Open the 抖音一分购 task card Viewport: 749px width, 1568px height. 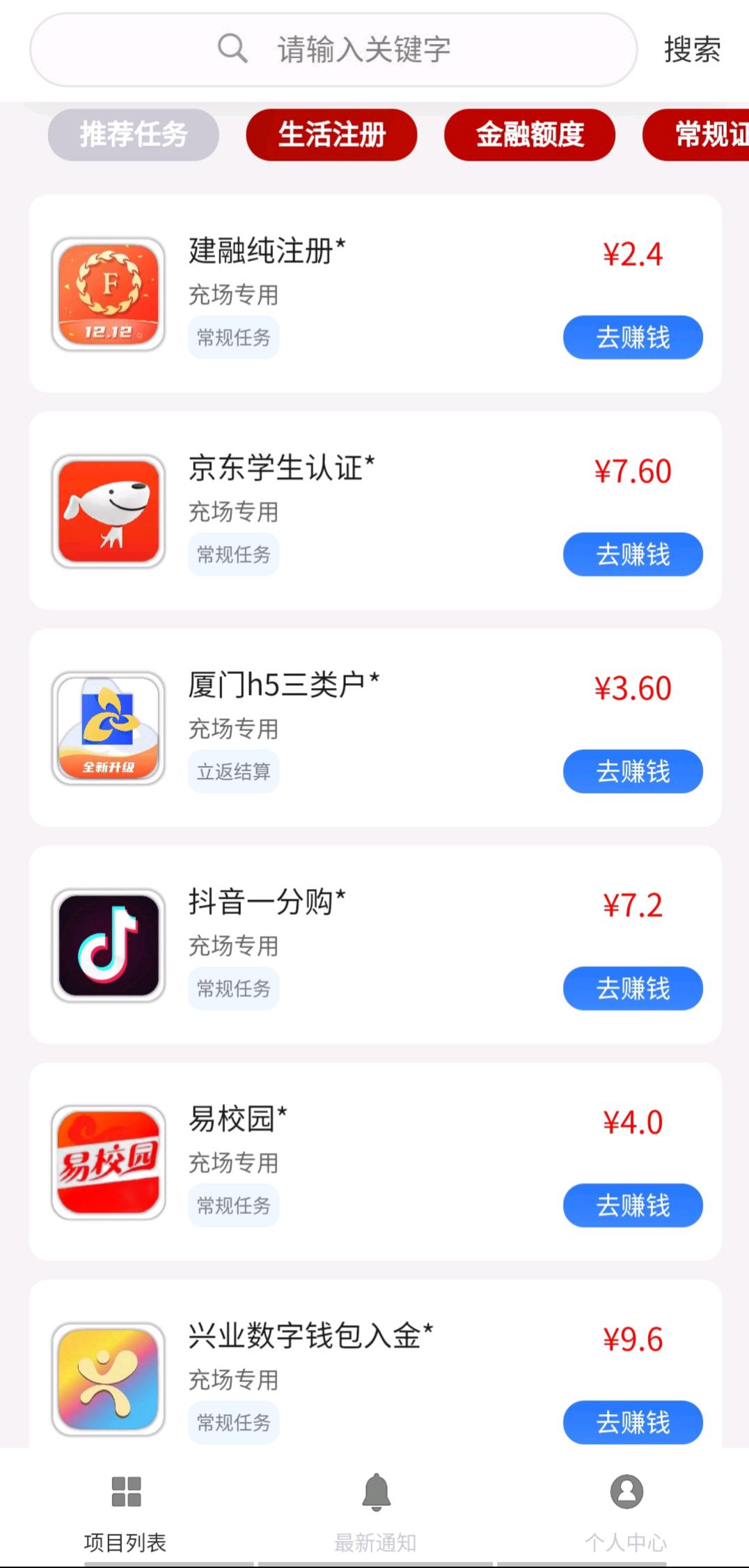coord(375,944)
